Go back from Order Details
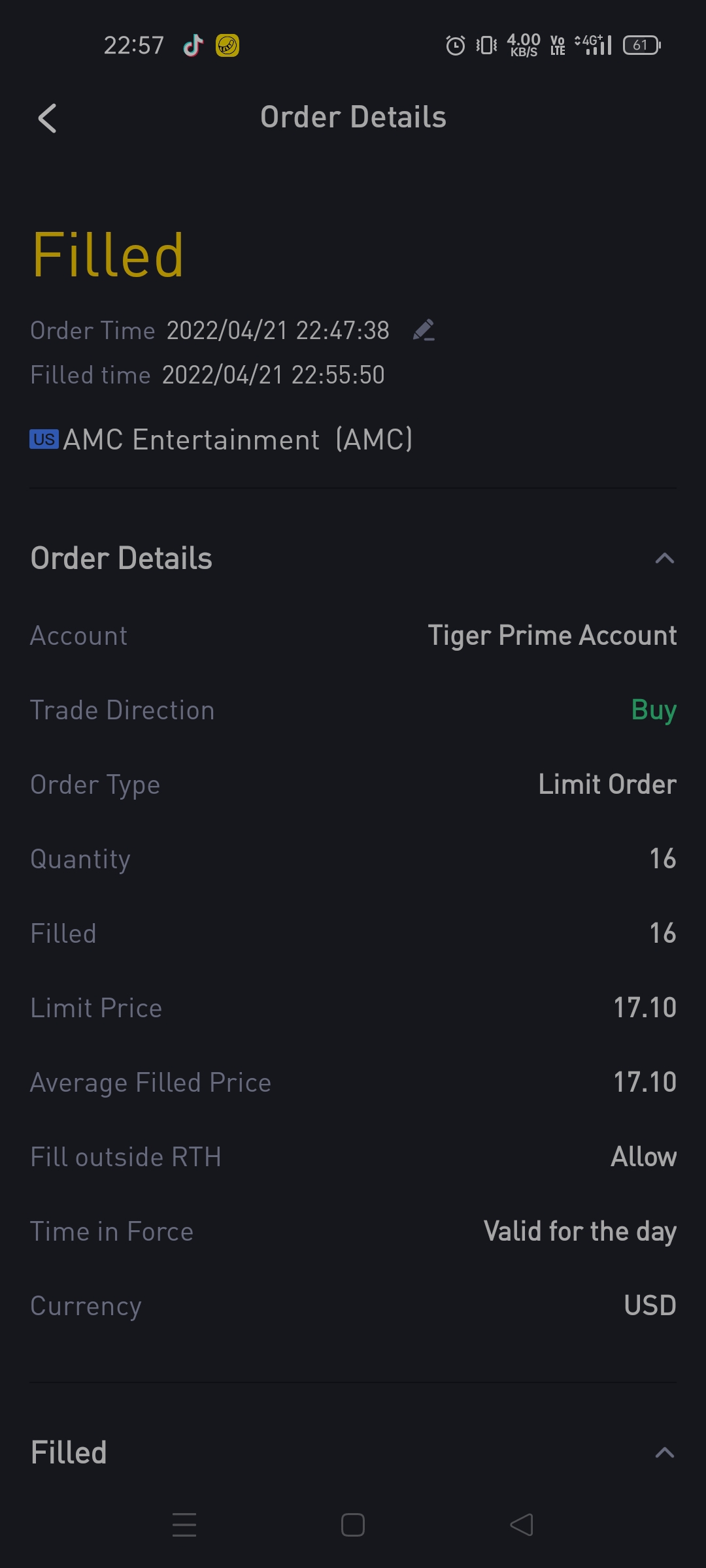706x1568 pixels. [47, 119]
